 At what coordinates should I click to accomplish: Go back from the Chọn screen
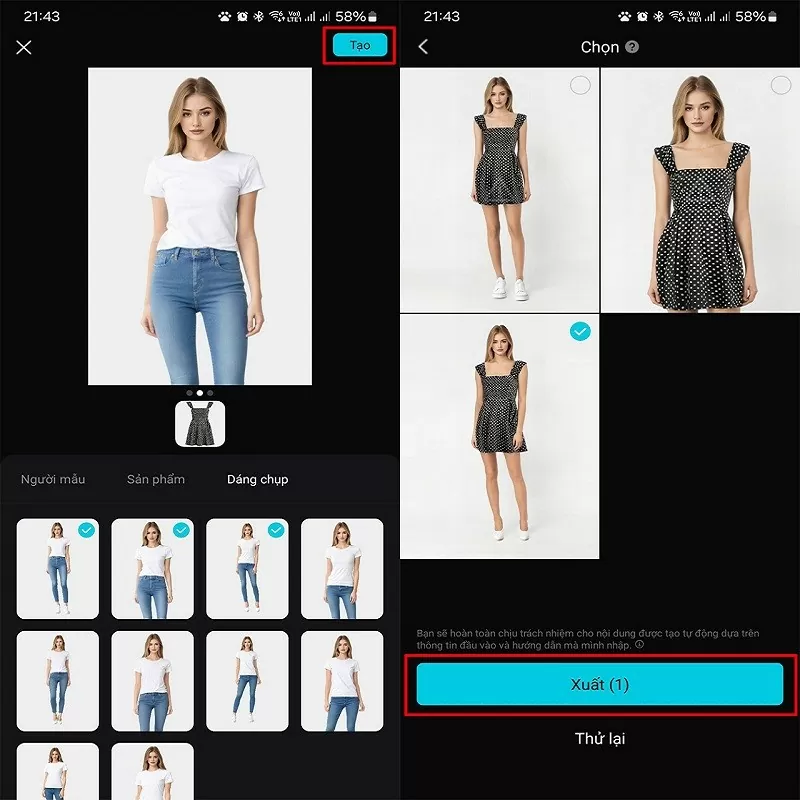(x=423, y=47)
